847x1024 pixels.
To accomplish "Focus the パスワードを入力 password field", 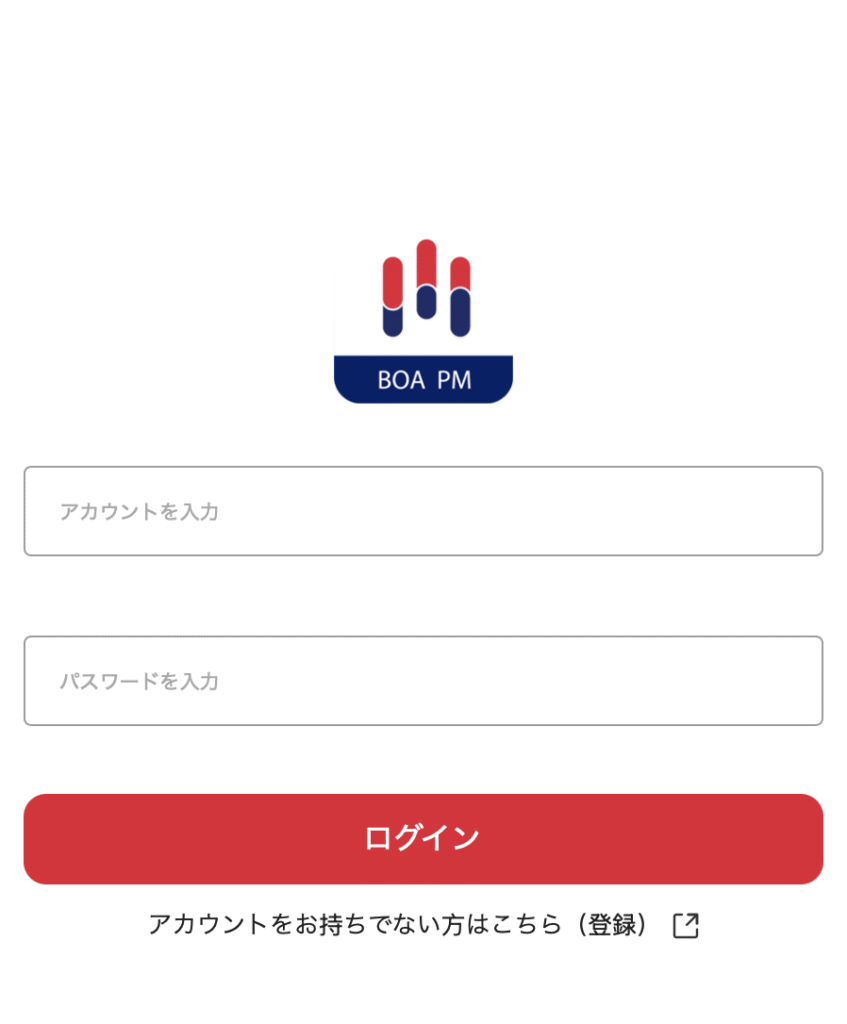I will (422, 681).
